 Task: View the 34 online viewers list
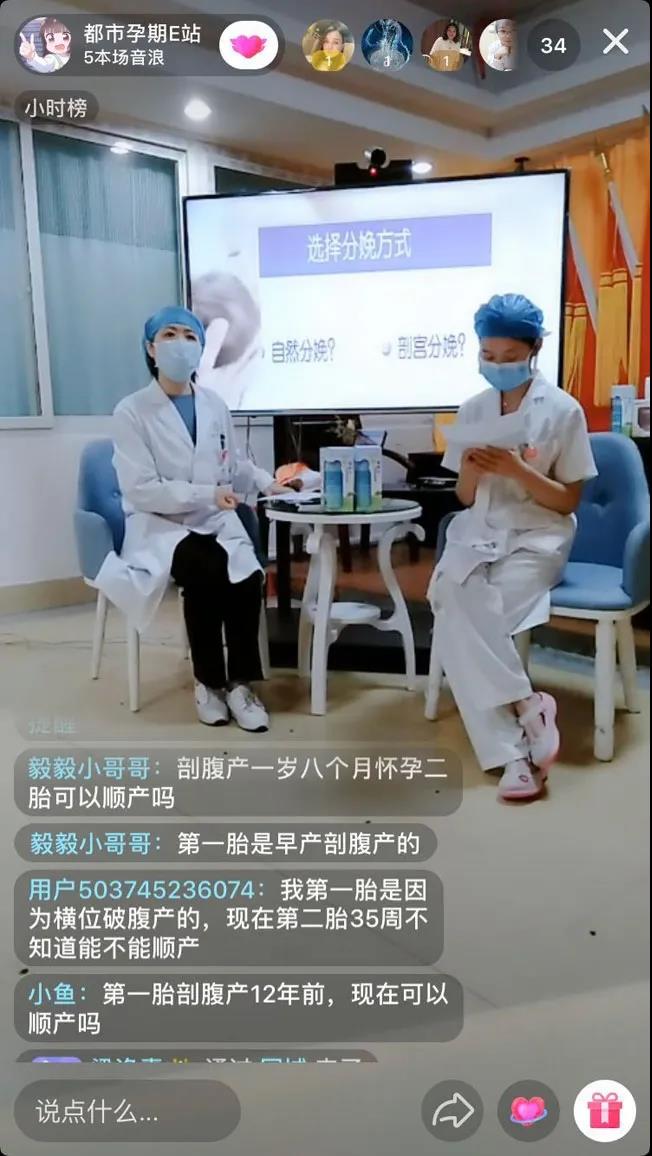(553, 45)
